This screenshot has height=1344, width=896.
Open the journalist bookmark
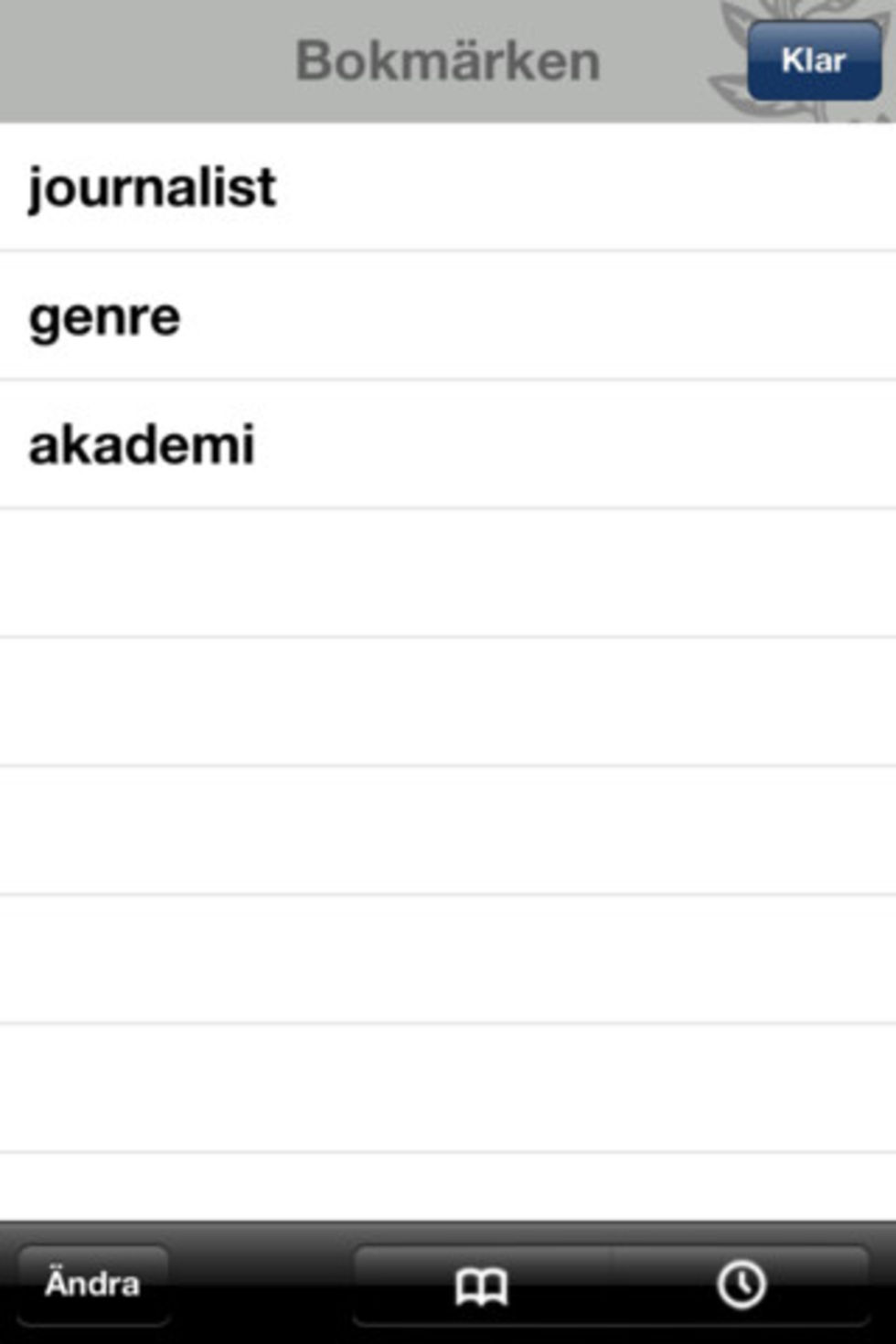coord(152,187)
